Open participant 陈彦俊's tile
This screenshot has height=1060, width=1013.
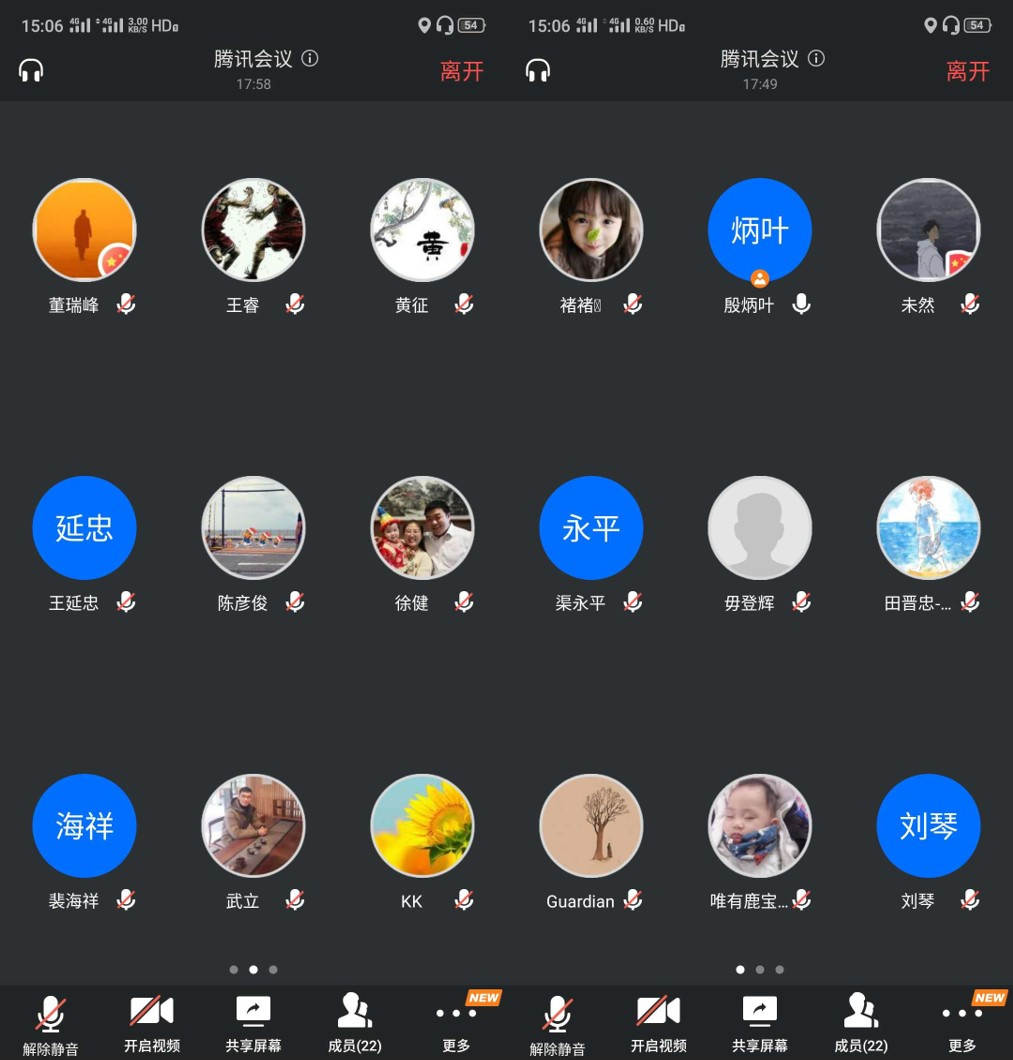click(x=253, y=528)
